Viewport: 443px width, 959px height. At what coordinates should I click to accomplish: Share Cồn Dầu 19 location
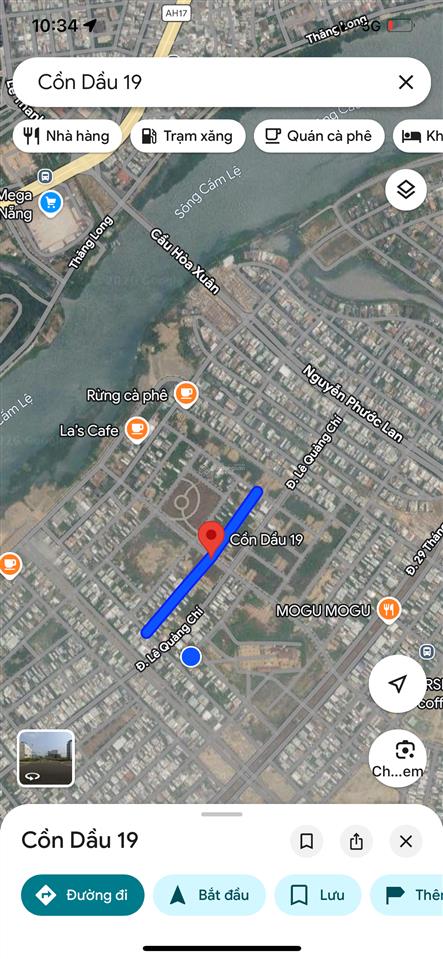[356, 842]
